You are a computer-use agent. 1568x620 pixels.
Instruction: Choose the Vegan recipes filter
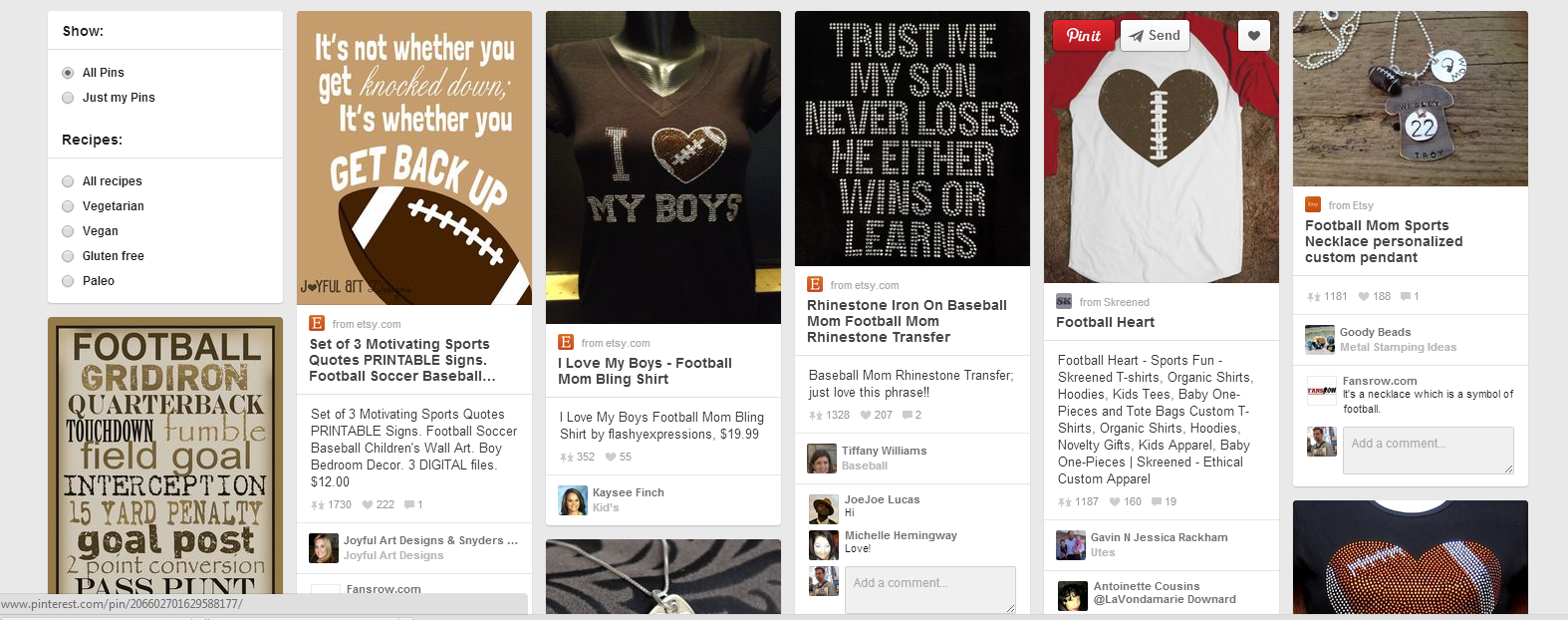coord(68,231)
